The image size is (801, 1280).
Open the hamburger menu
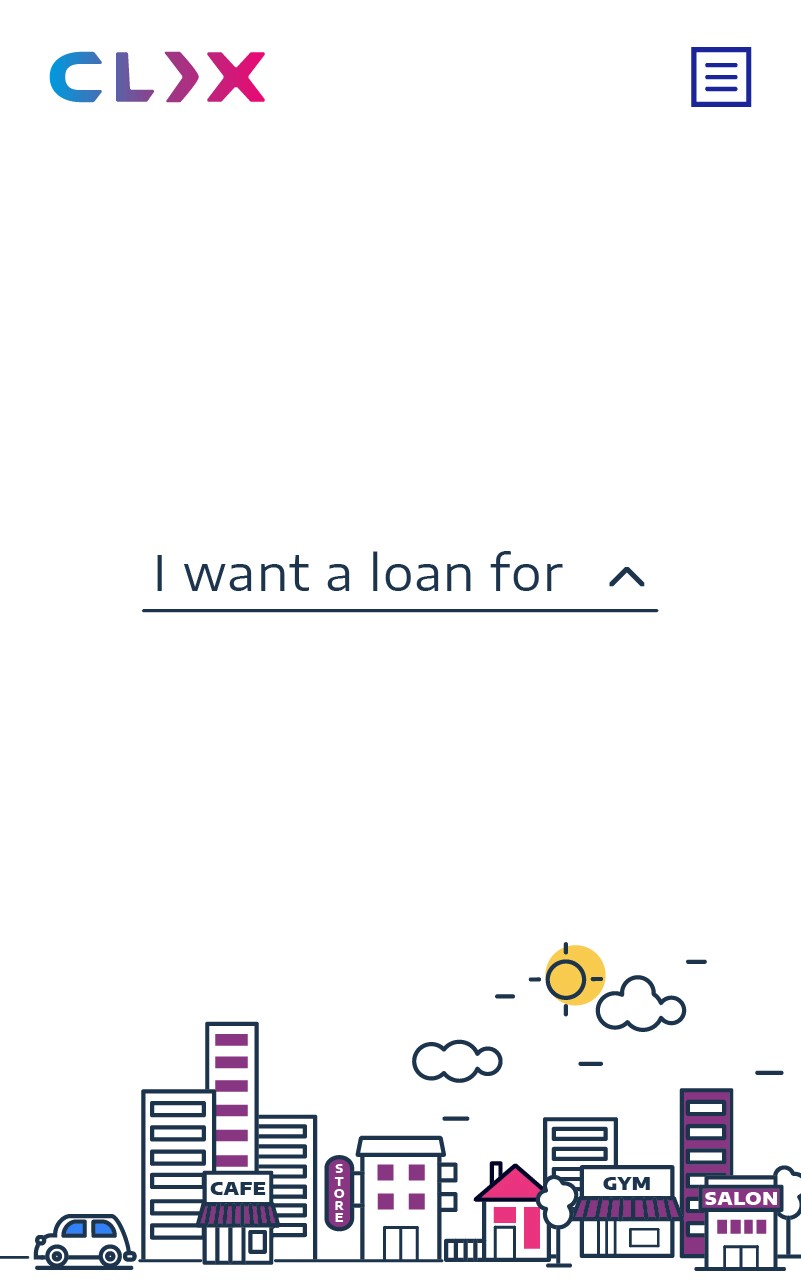coord(720,77)
